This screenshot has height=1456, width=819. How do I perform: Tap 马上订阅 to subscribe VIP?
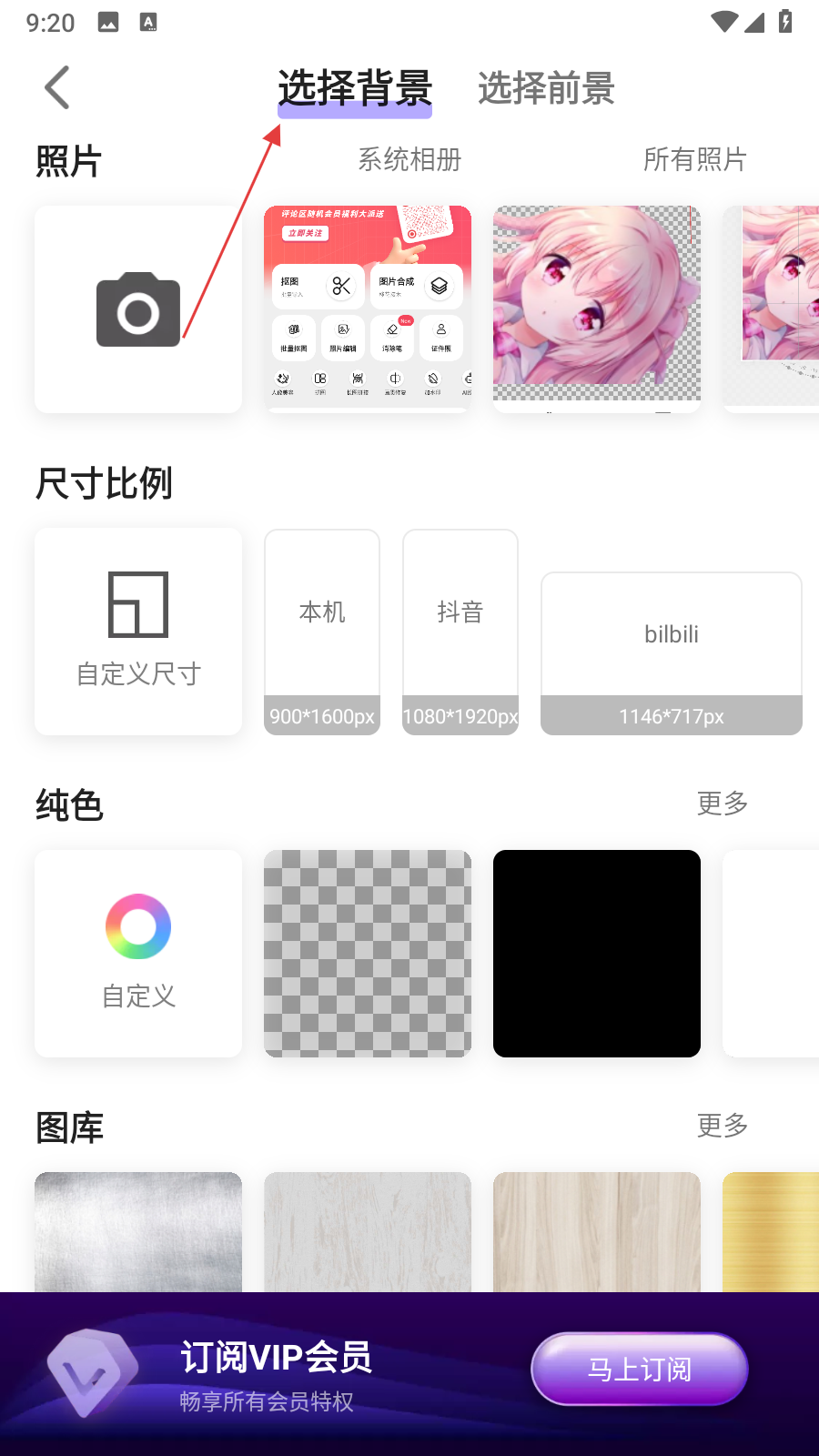point(639,1369)
